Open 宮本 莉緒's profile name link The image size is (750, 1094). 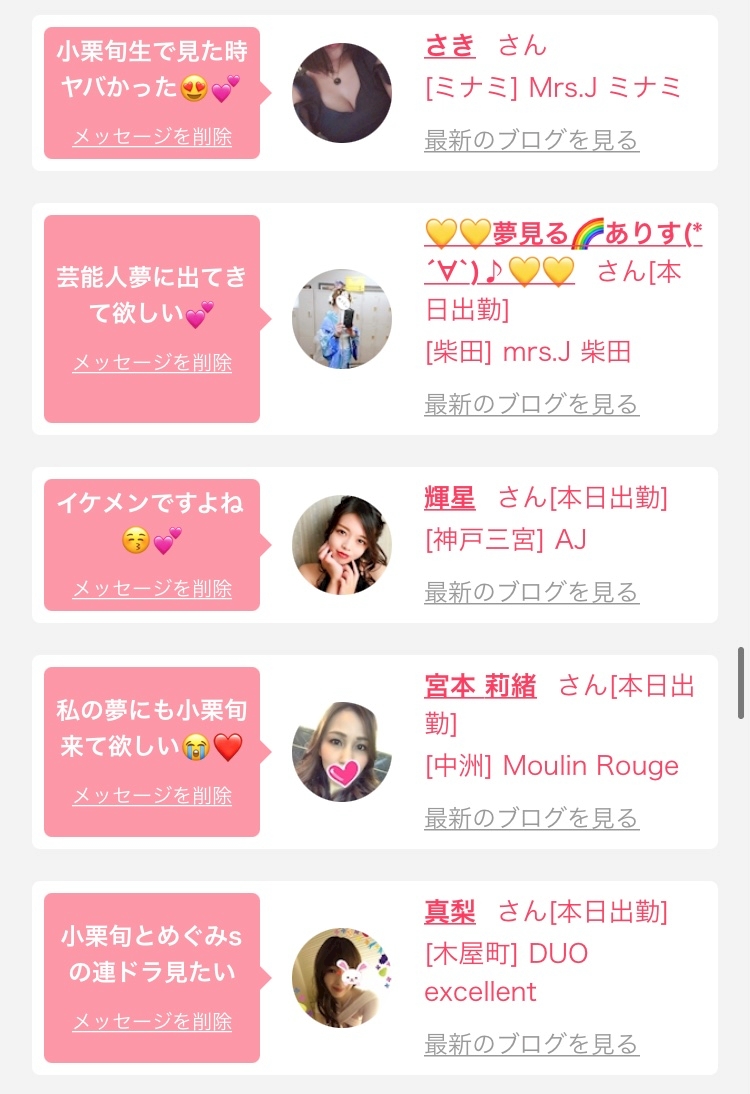(481, 687)
